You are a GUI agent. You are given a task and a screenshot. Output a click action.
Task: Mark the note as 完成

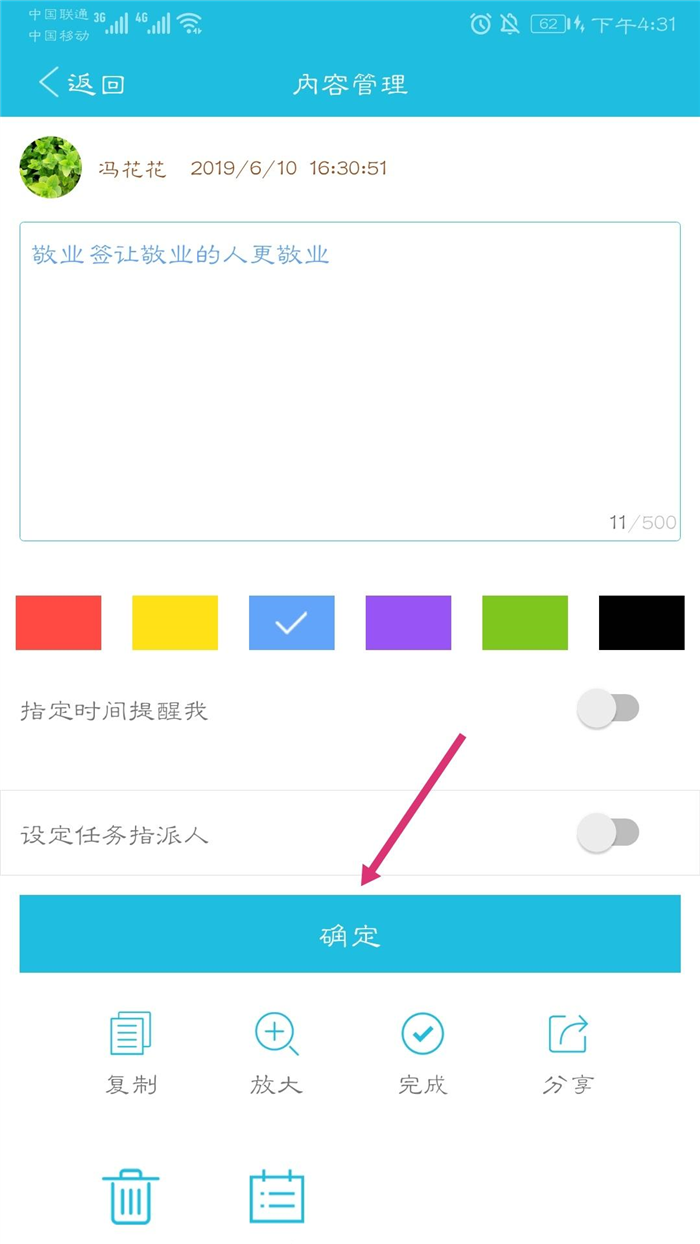pyautogui.click(x=422, y=1052)
